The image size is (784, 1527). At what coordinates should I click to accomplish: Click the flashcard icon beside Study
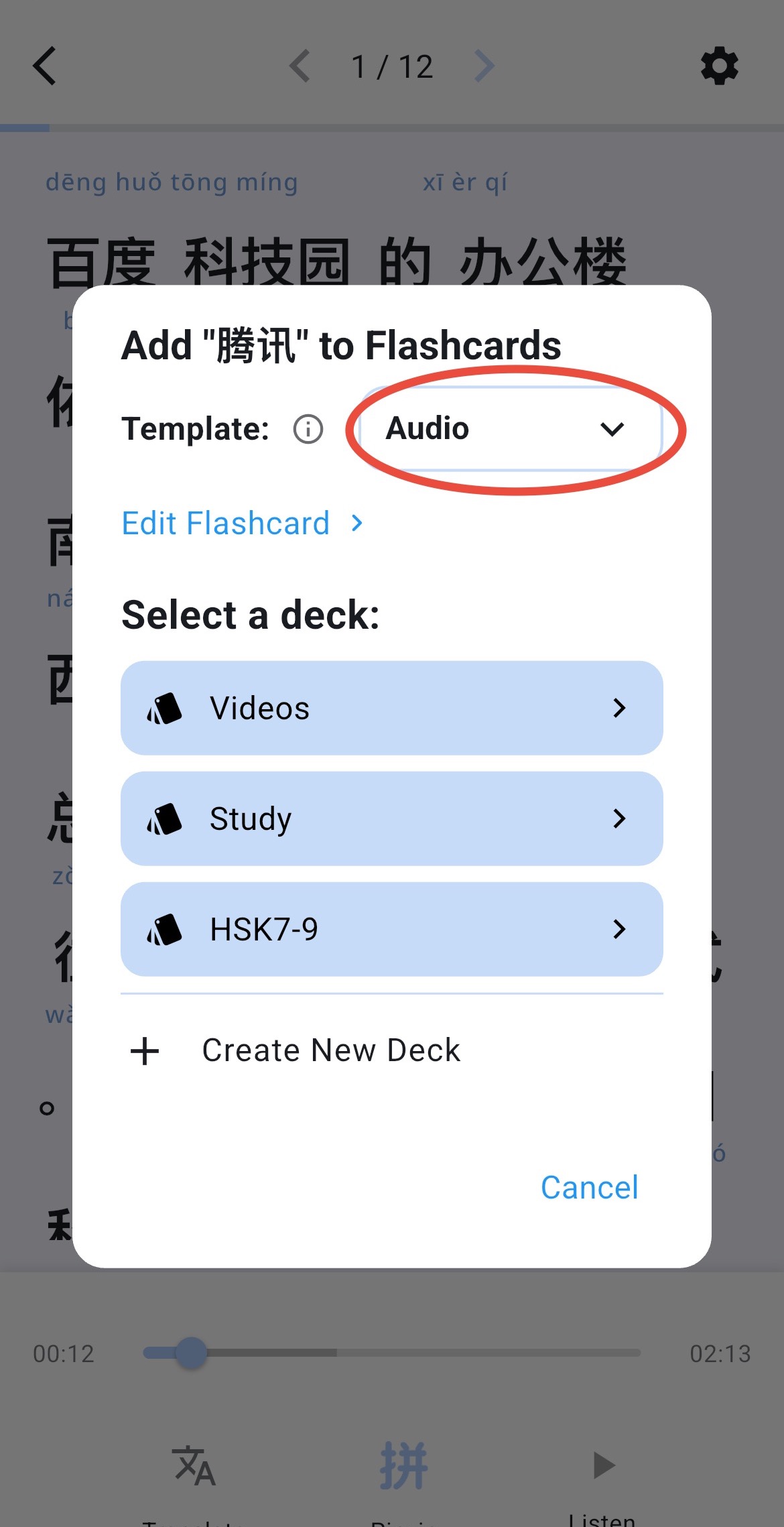(x=166, y=818)
